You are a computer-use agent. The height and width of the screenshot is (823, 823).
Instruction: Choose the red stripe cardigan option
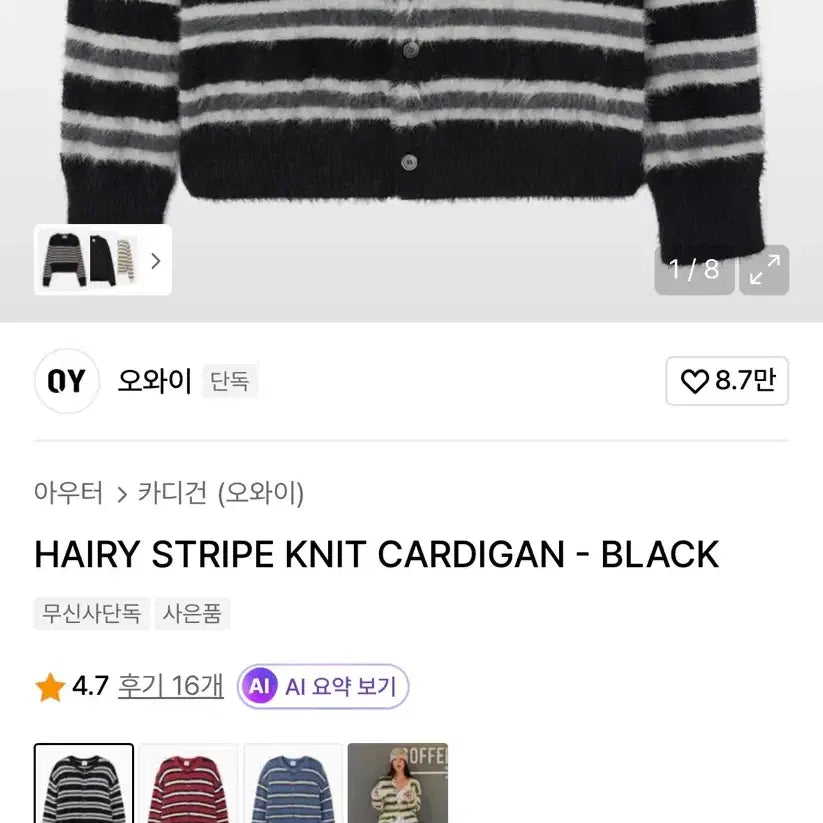coord(189,784)
